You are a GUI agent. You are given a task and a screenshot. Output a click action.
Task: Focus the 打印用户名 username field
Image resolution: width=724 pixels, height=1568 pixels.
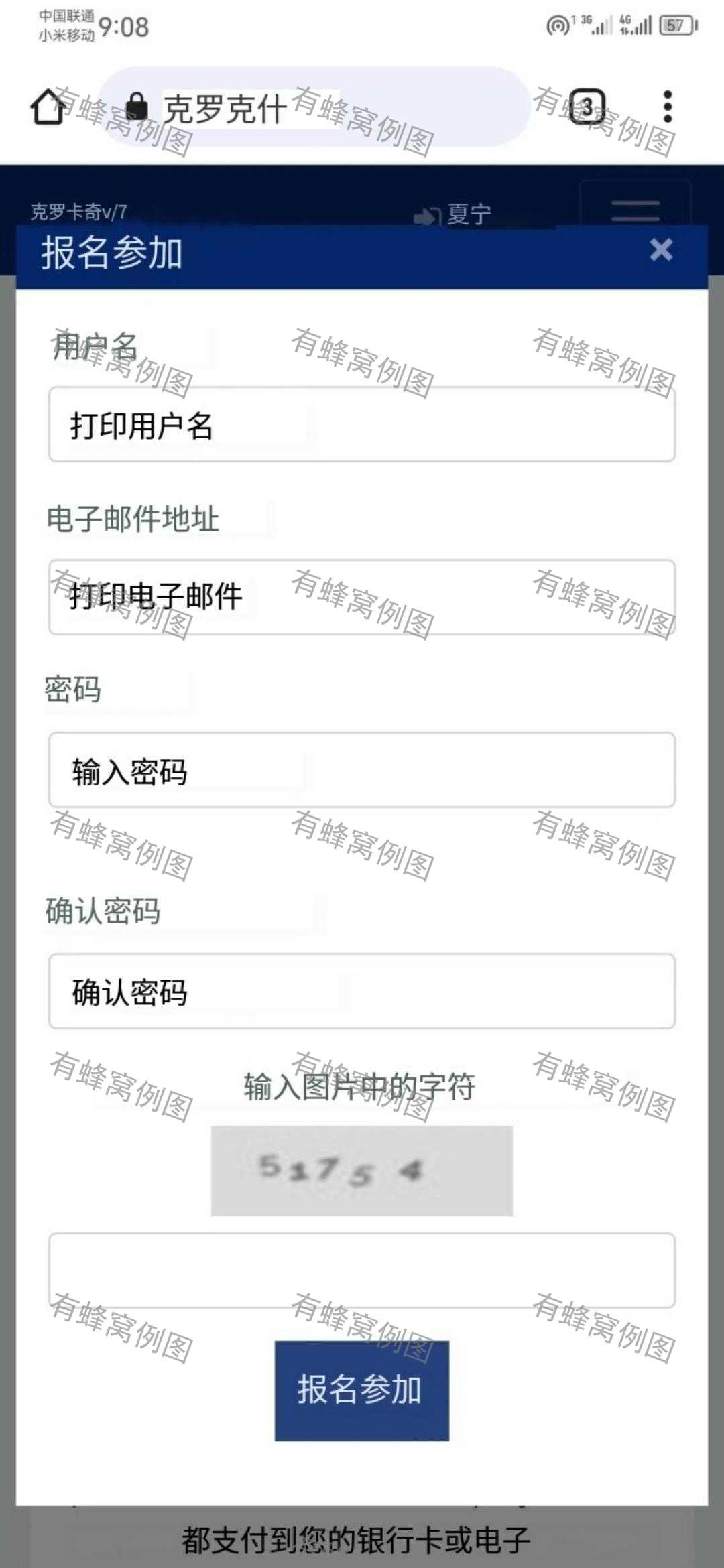(362, 424)
